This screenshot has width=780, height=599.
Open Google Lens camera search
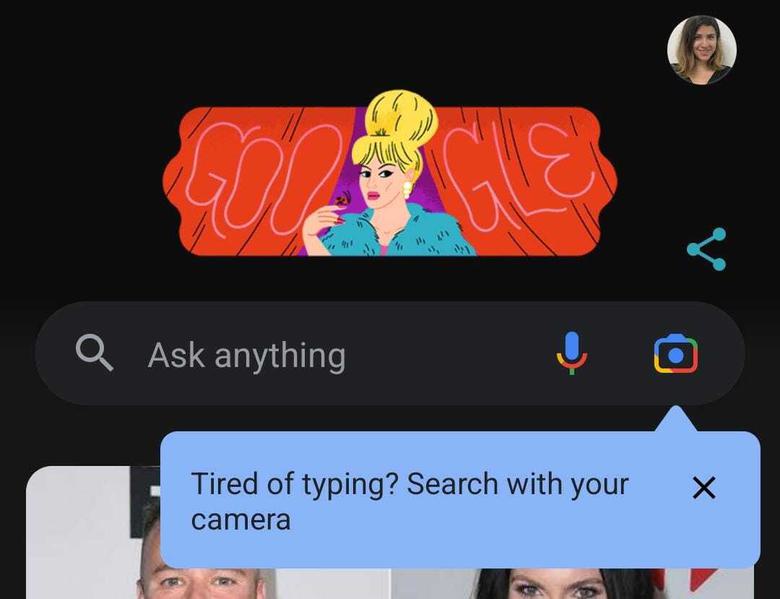click(x=675, y=354)
